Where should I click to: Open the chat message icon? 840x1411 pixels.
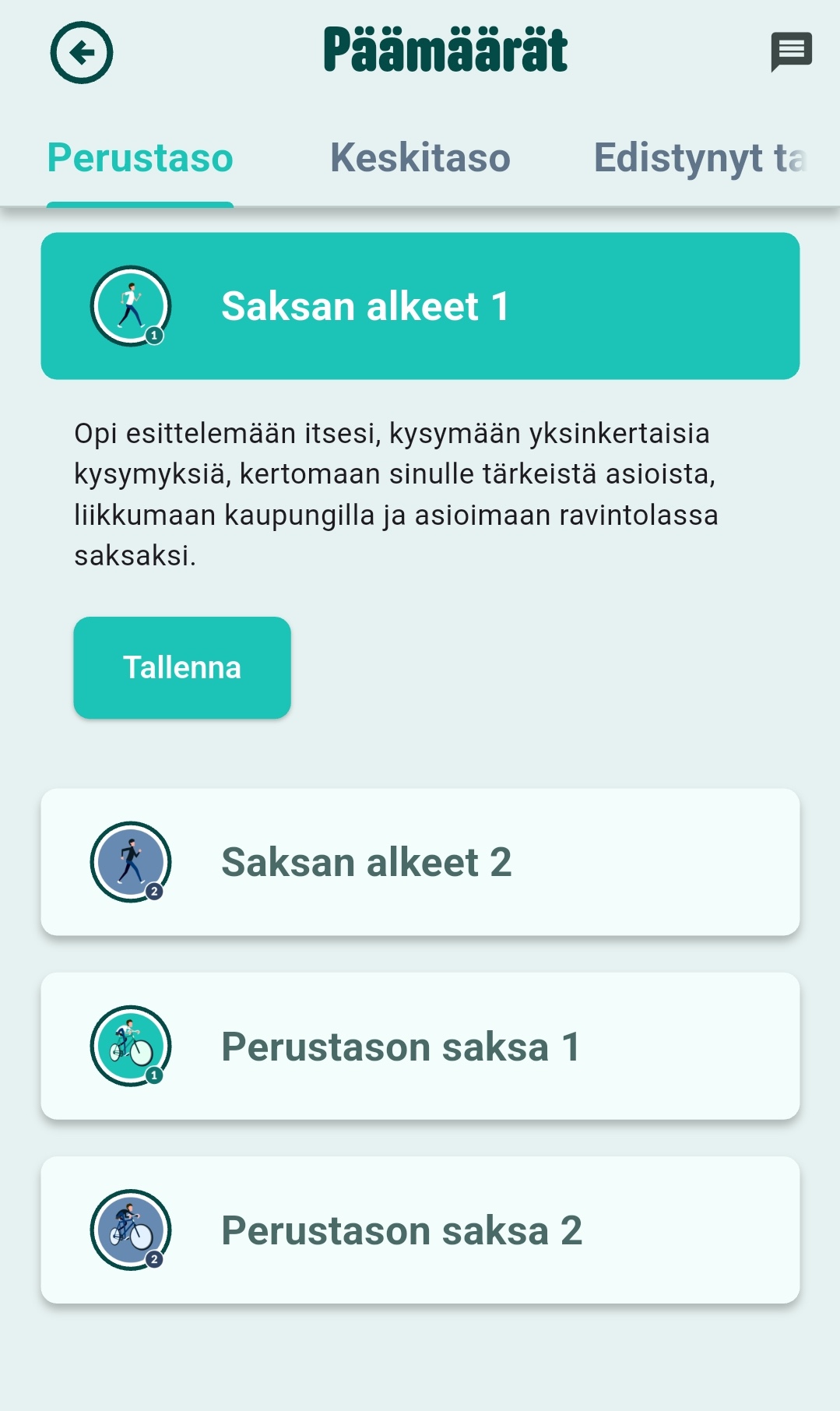(x=791, y=51)
